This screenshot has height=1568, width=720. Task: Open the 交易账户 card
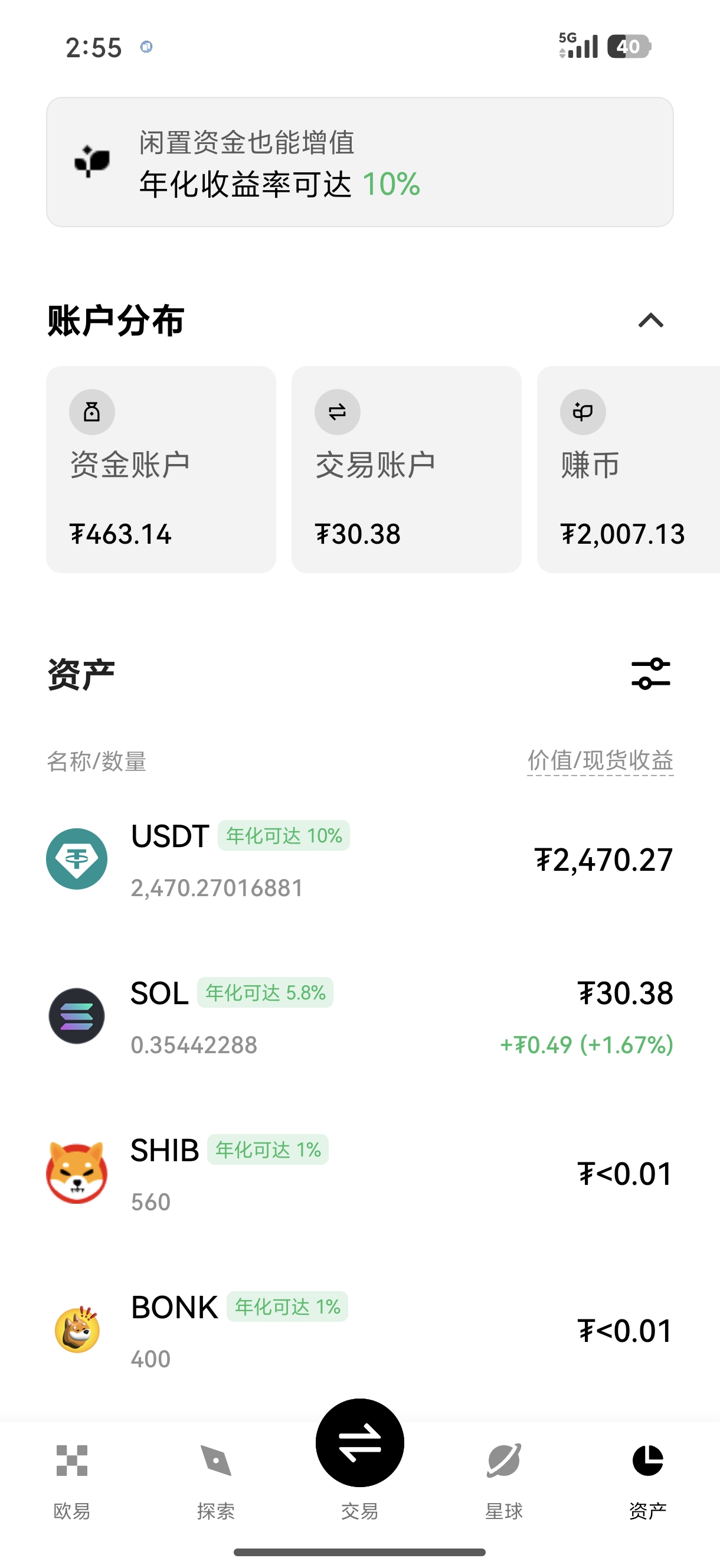406,469
